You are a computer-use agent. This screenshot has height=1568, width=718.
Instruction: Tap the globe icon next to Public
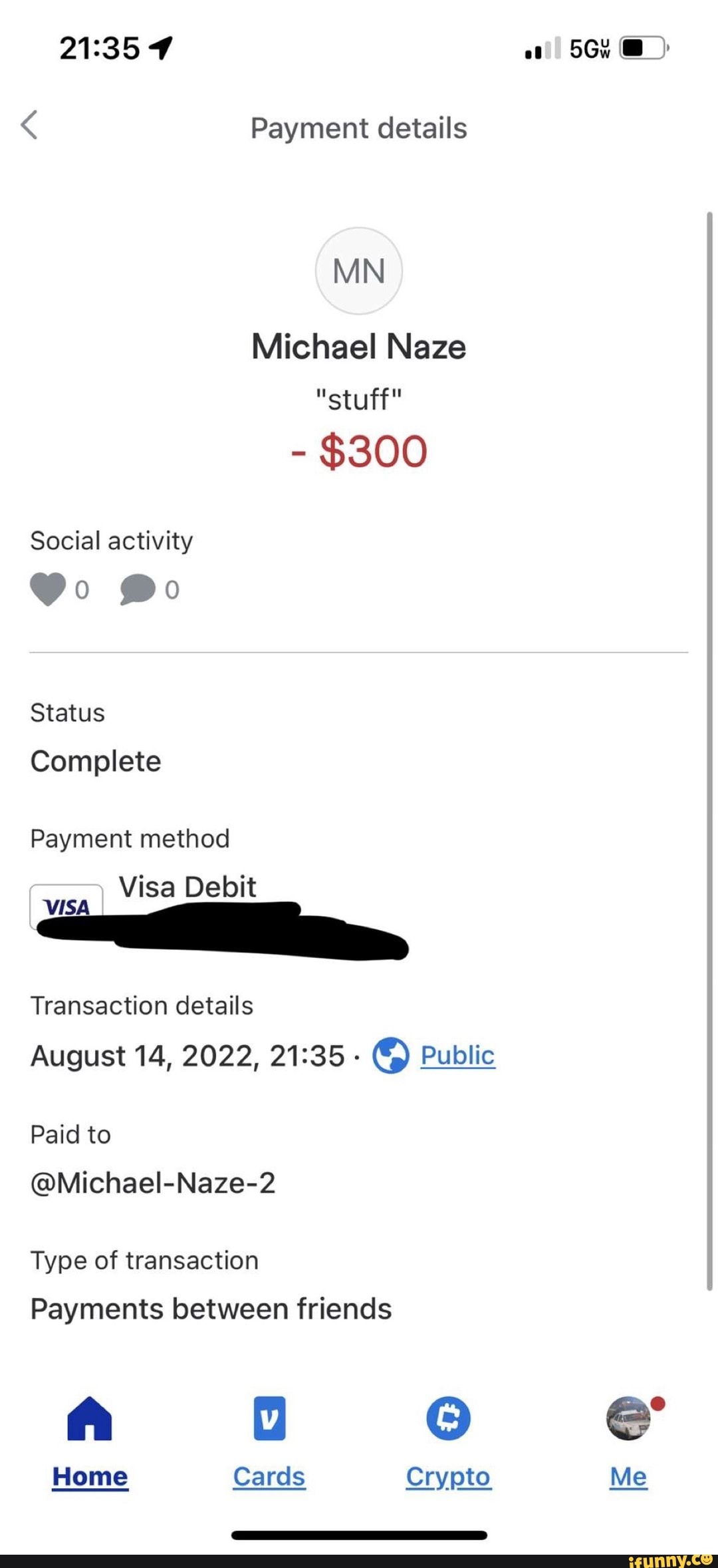[390, 1055]
